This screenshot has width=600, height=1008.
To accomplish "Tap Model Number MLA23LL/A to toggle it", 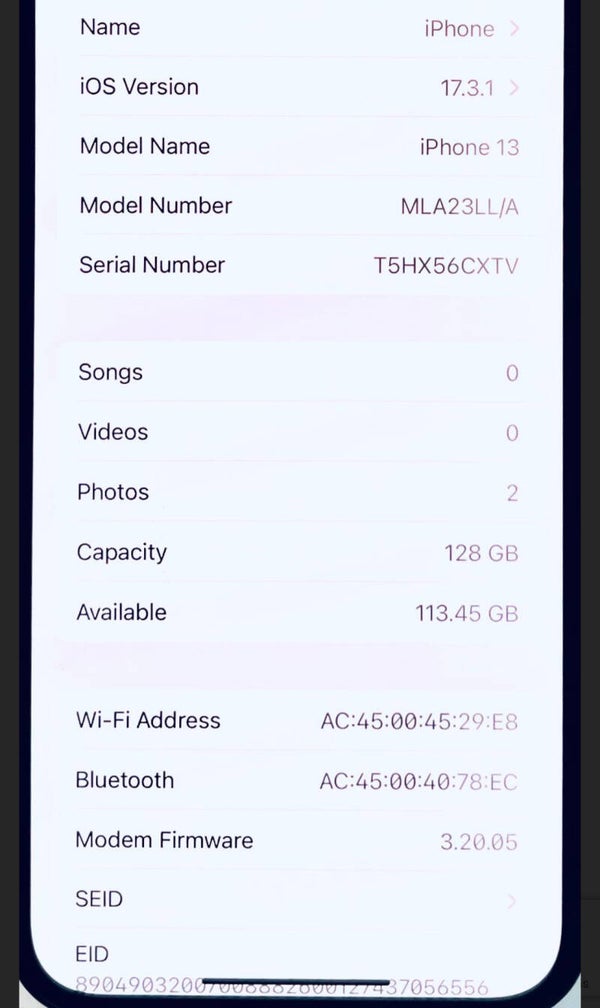I will (299, 206).
